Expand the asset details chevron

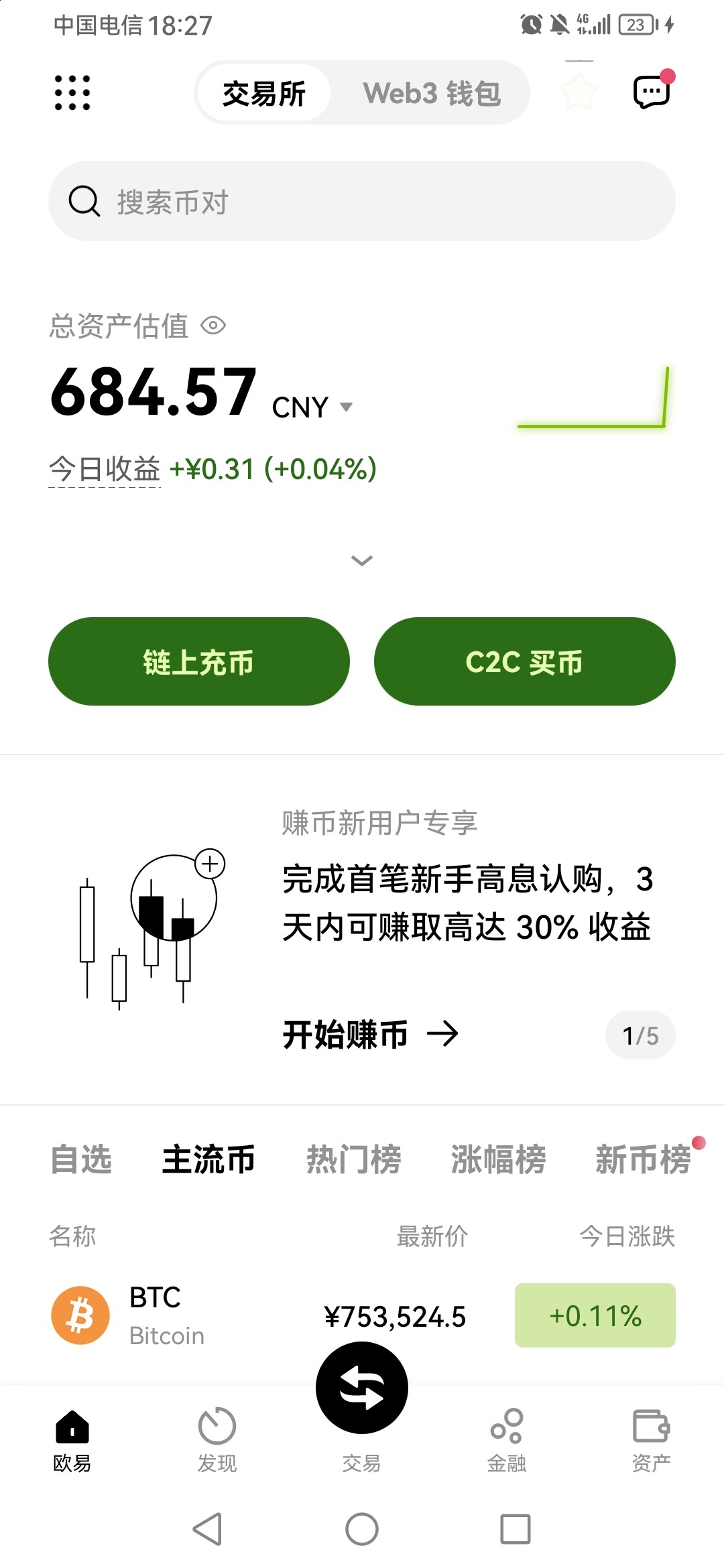click(x=362, y=560)
